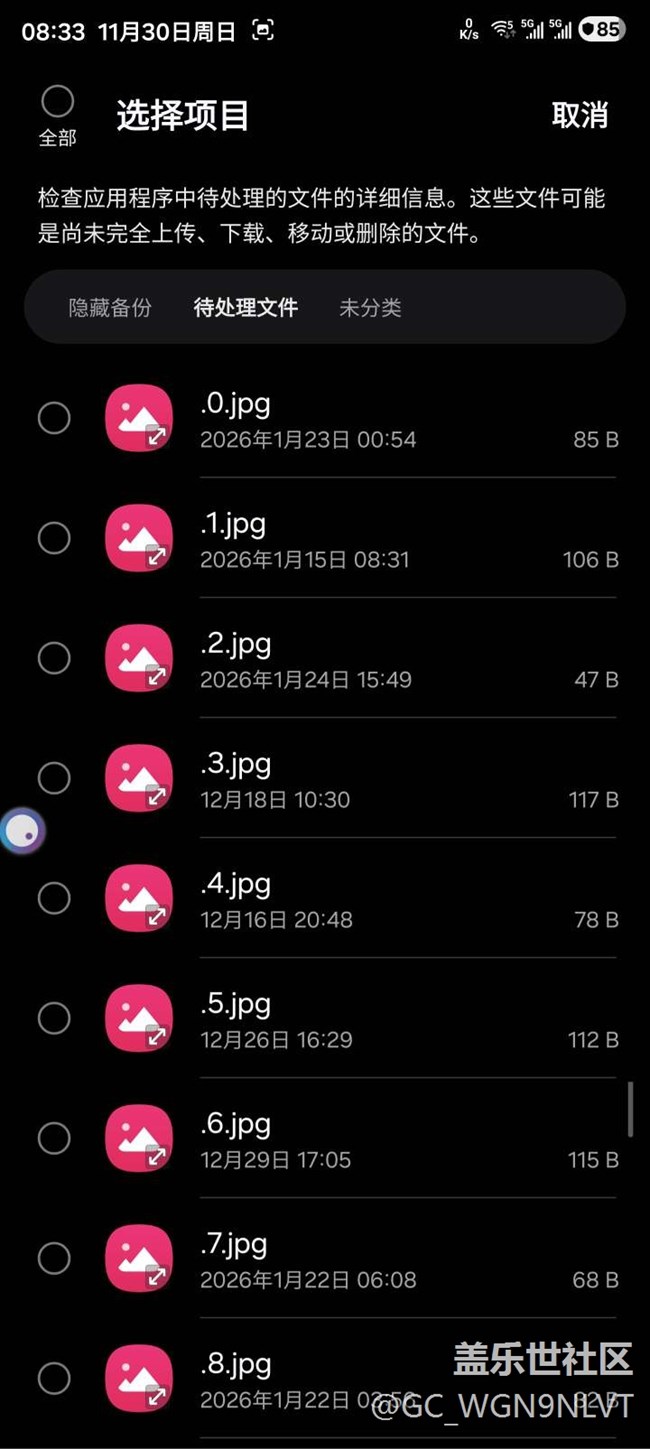The image size is (650, 1449).
Task: Open the .8.jpg file row
Action: tap(325, 1378)
